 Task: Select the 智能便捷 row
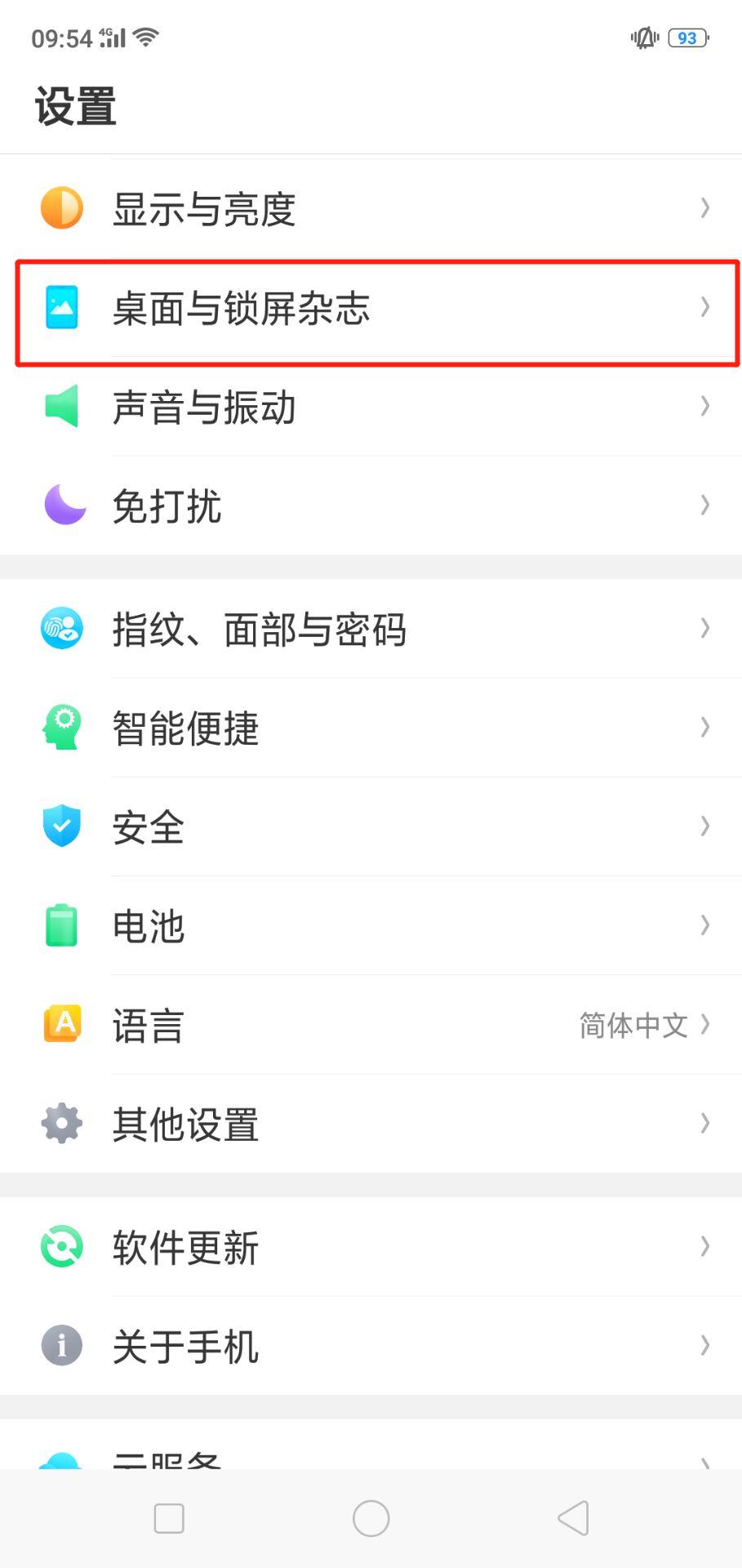point(371,728)
